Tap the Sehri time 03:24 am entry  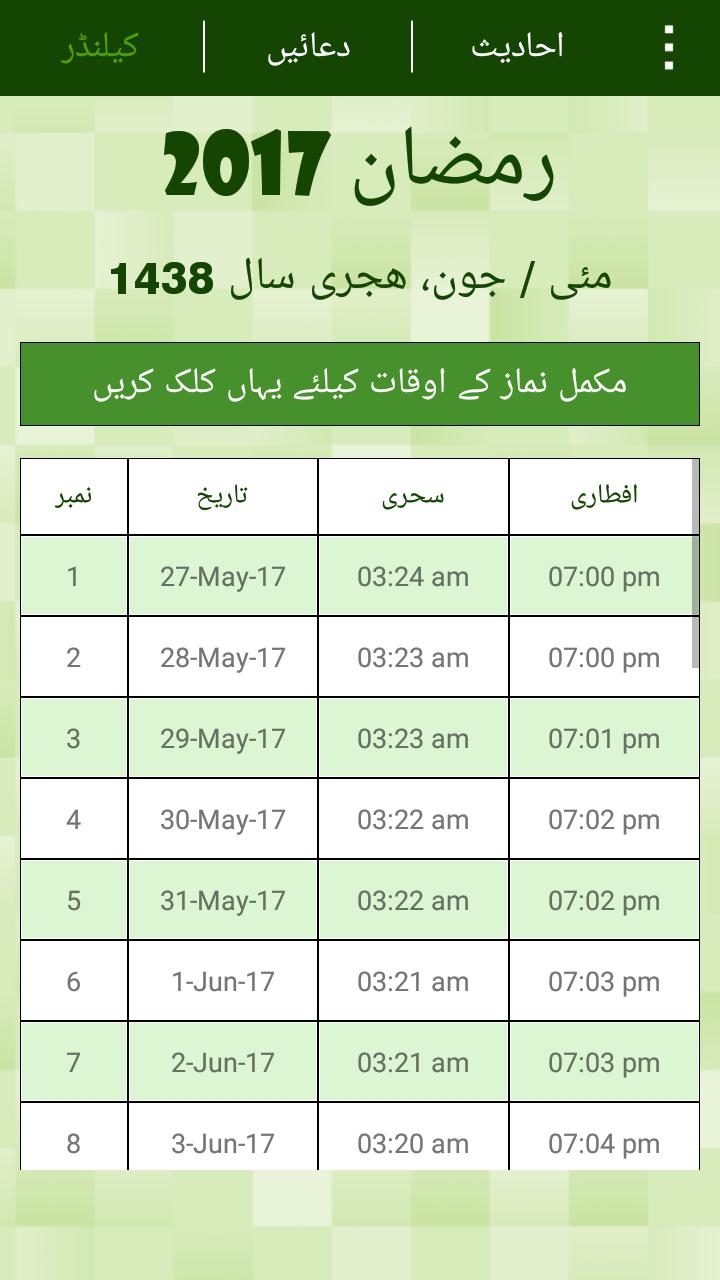pyautogui.click(x=413, y=577)
